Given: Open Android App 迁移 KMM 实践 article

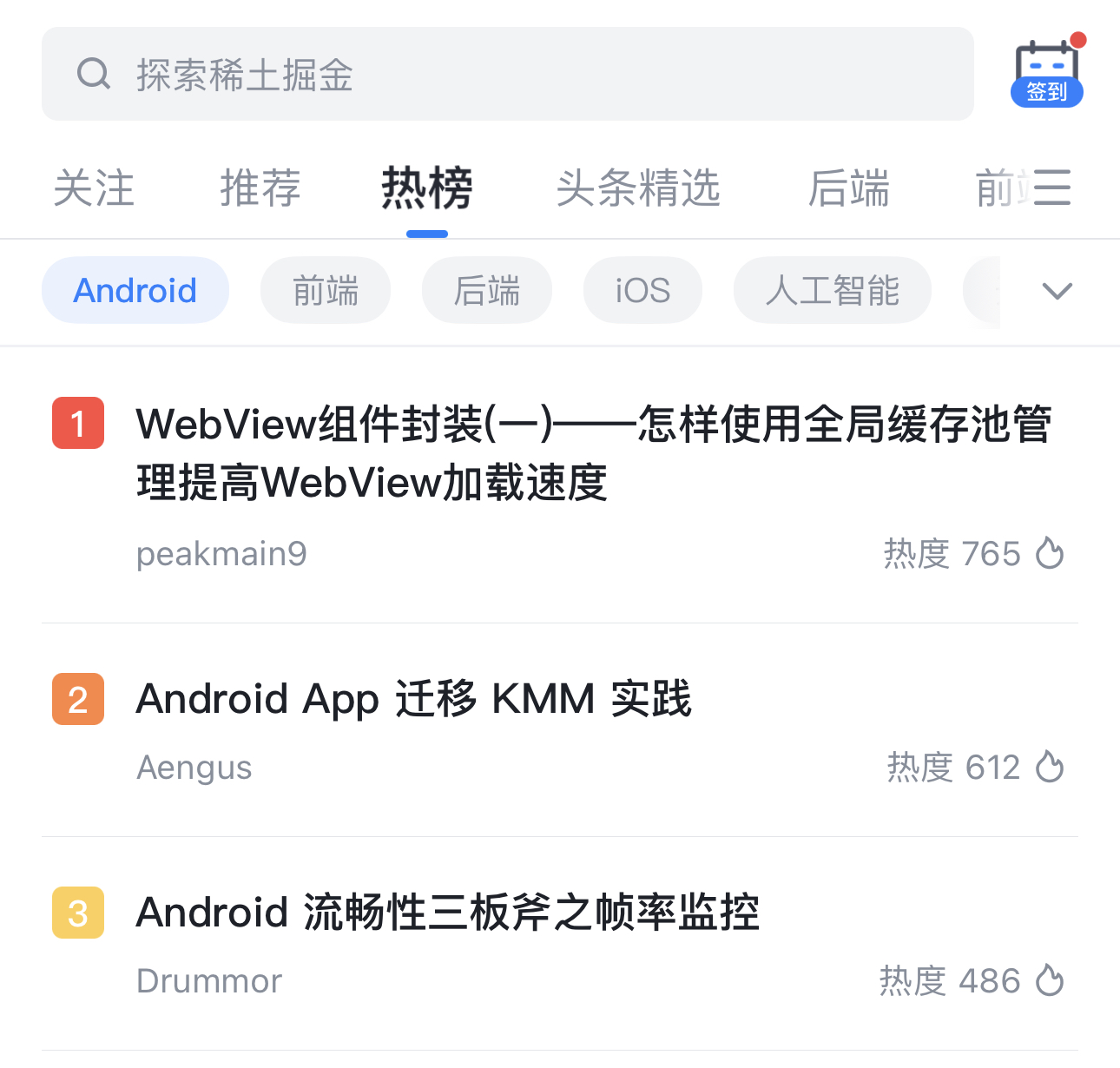Looking at the screenshot, I should point(414,699).
